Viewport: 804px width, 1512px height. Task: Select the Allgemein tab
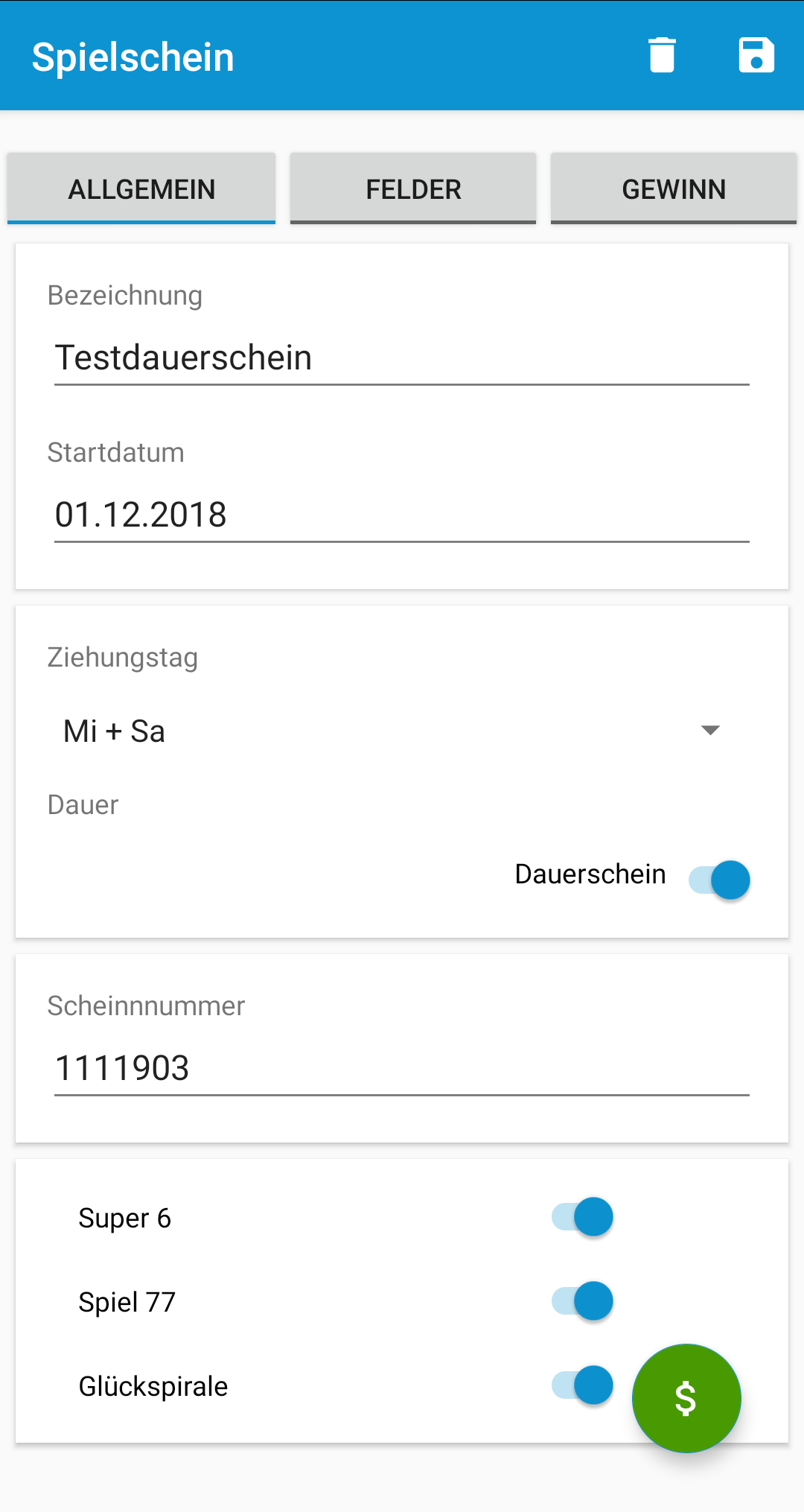[141, 188]
